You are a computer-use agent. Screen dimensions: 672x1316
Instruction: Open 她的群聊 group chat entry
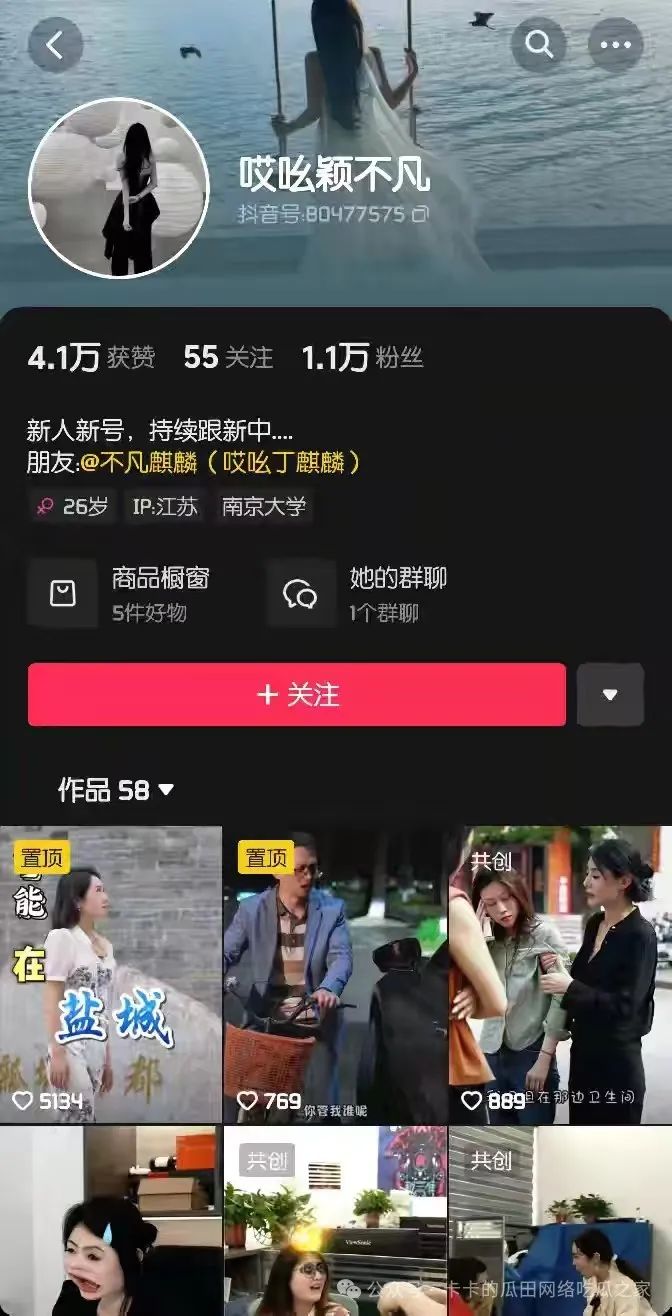pos(358,593)
